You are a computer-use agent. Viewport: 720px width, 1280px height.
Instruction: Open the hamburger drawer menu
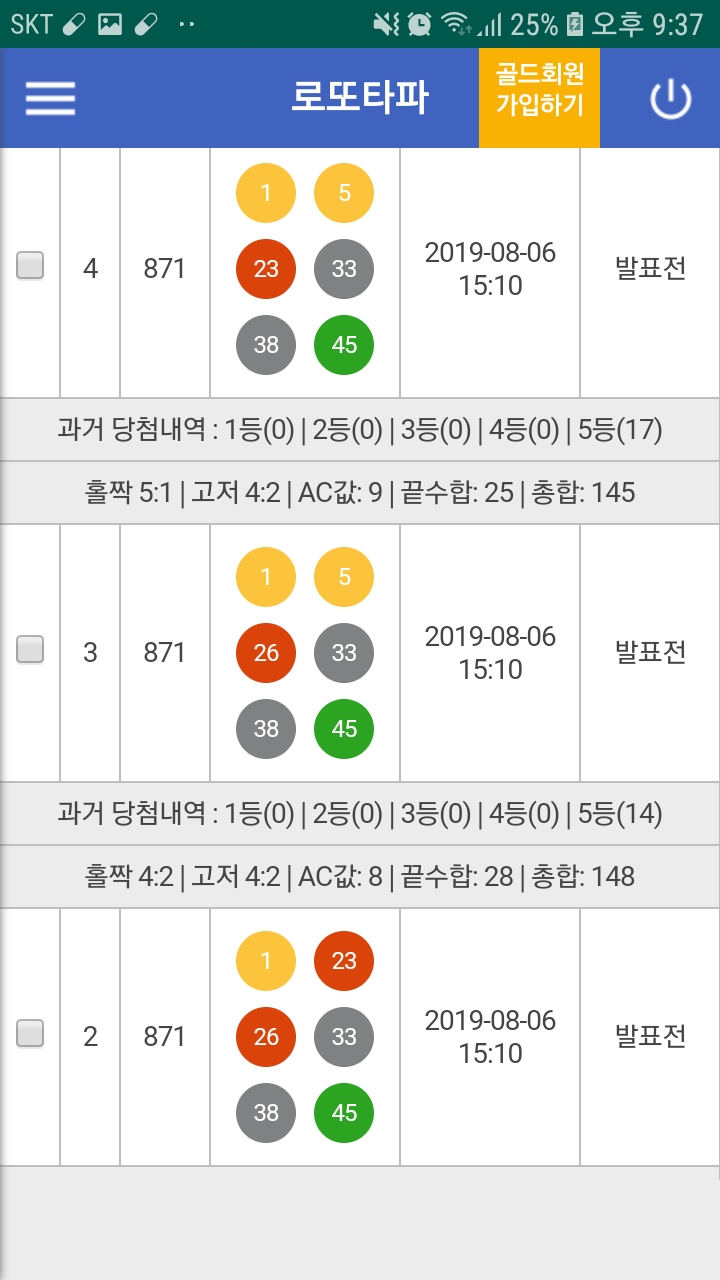tap(50, 98)
